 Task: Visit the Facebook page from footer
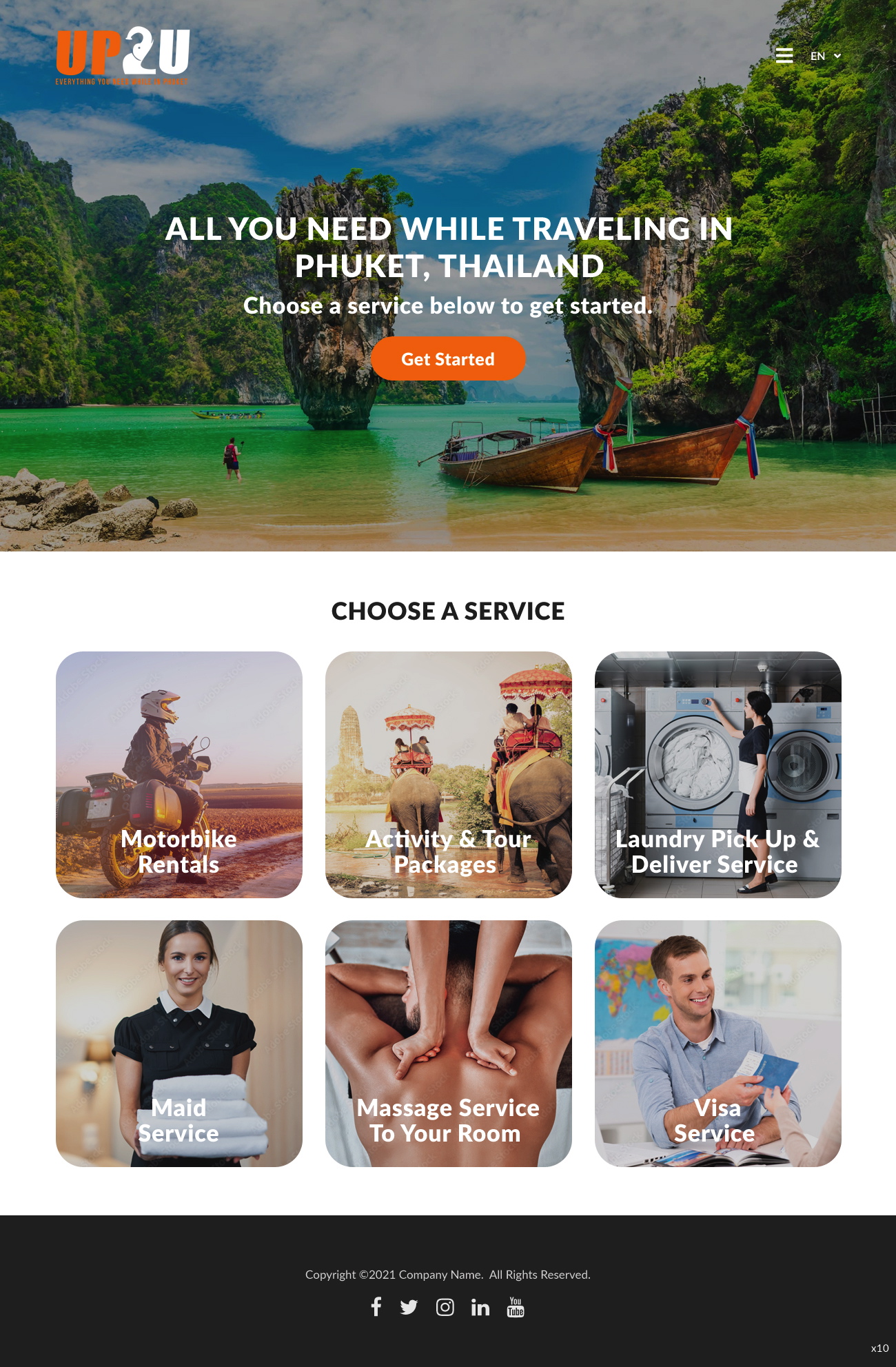376,1306
